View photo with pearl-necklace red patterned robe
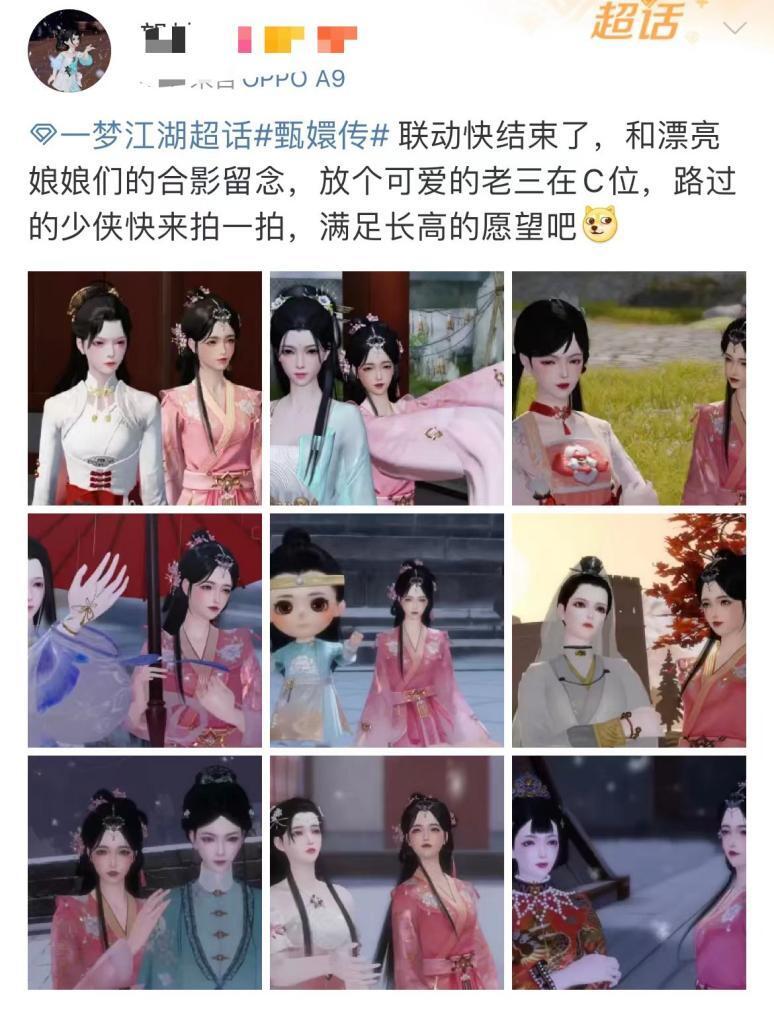The image size is (774, 1009). click(629, 872)
